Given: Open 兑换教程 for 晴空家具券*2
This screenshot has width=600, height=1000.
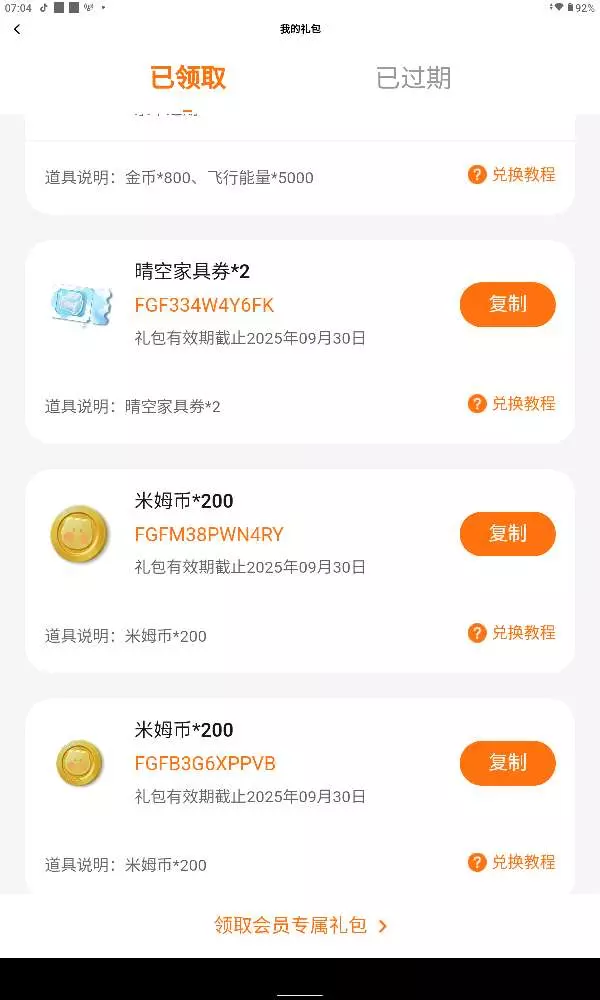Looking at the screenshot, I should pyautogui.click(x=512, y=404).
